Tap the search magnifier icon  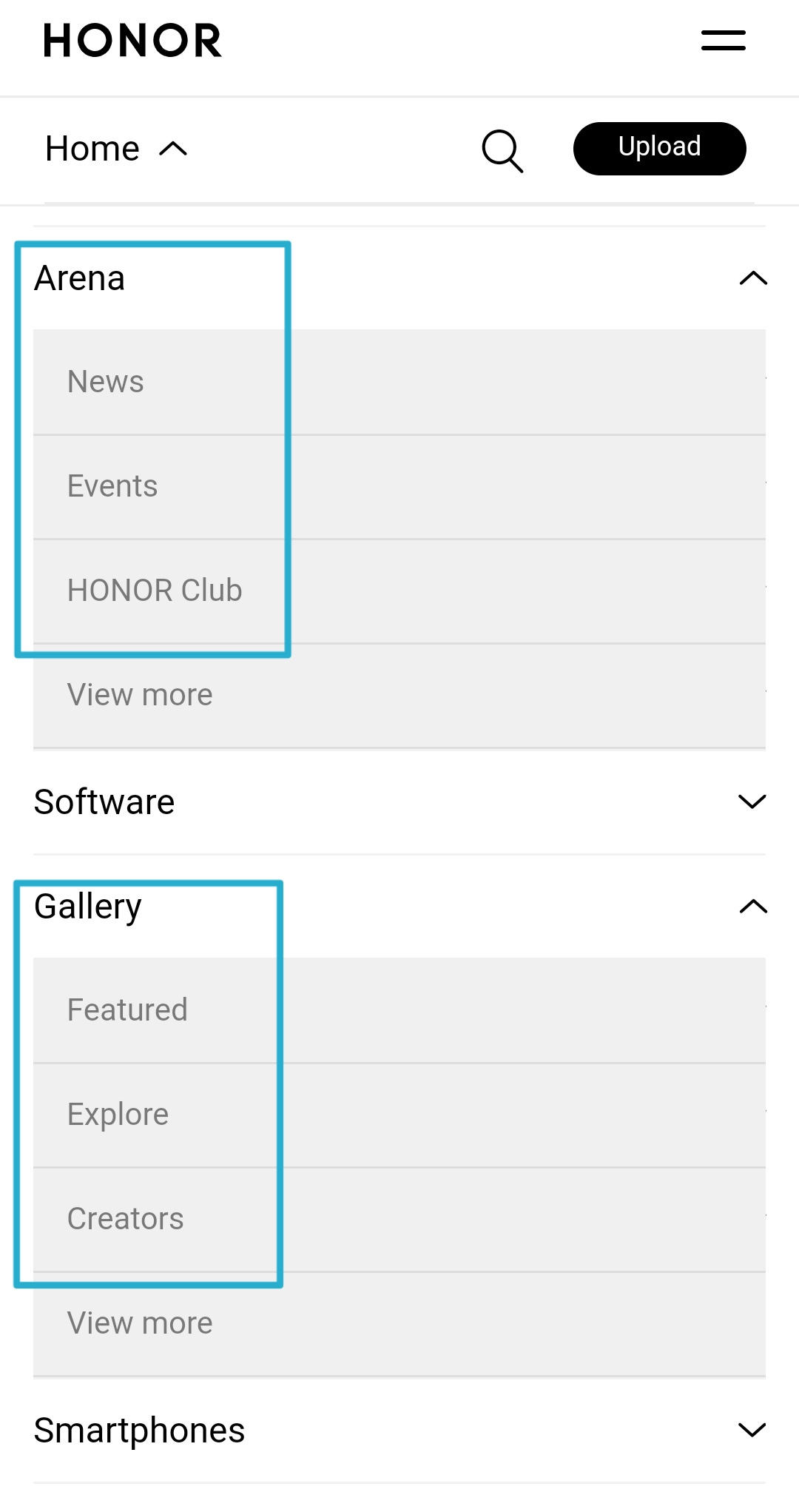(x=502, y=150)
